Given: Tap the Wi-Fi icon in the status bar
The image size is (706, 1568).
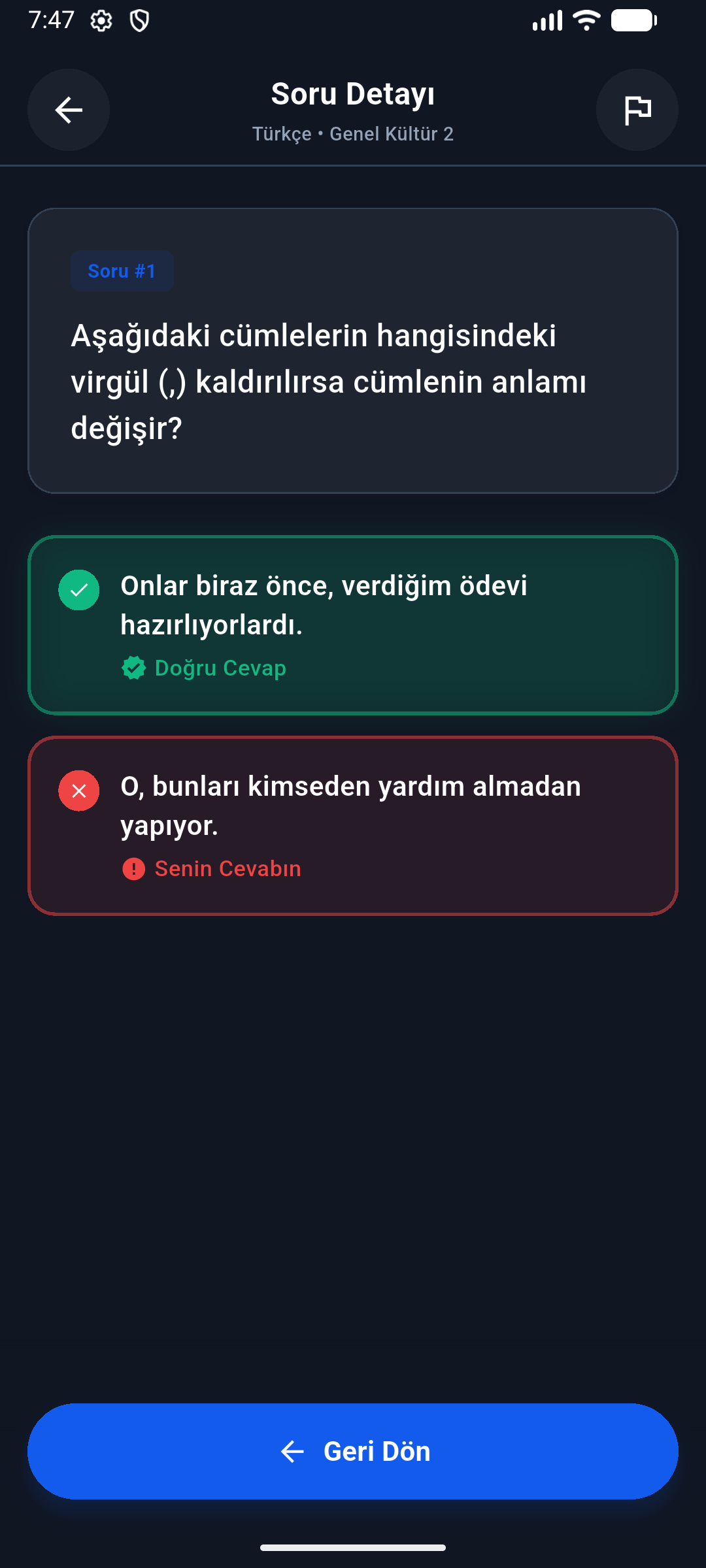Looking at the screenshot, I should tap(586, 20).
